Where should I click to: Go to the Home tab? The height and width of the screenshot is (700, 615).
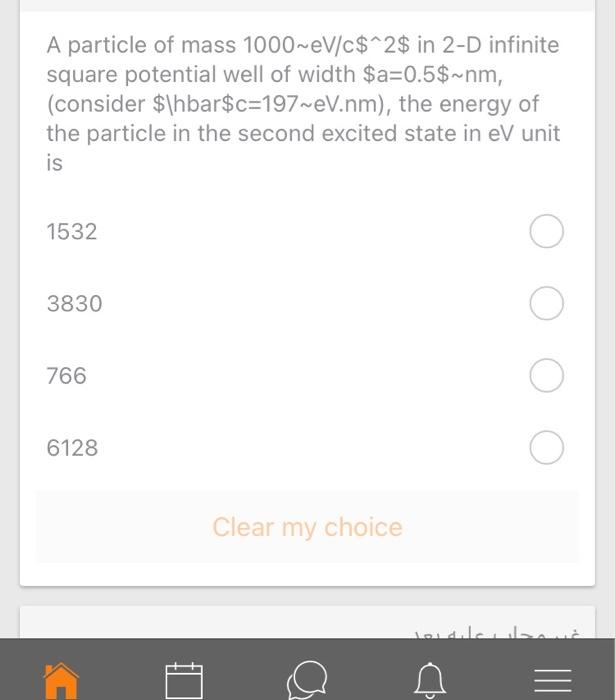tap(62, 682)
